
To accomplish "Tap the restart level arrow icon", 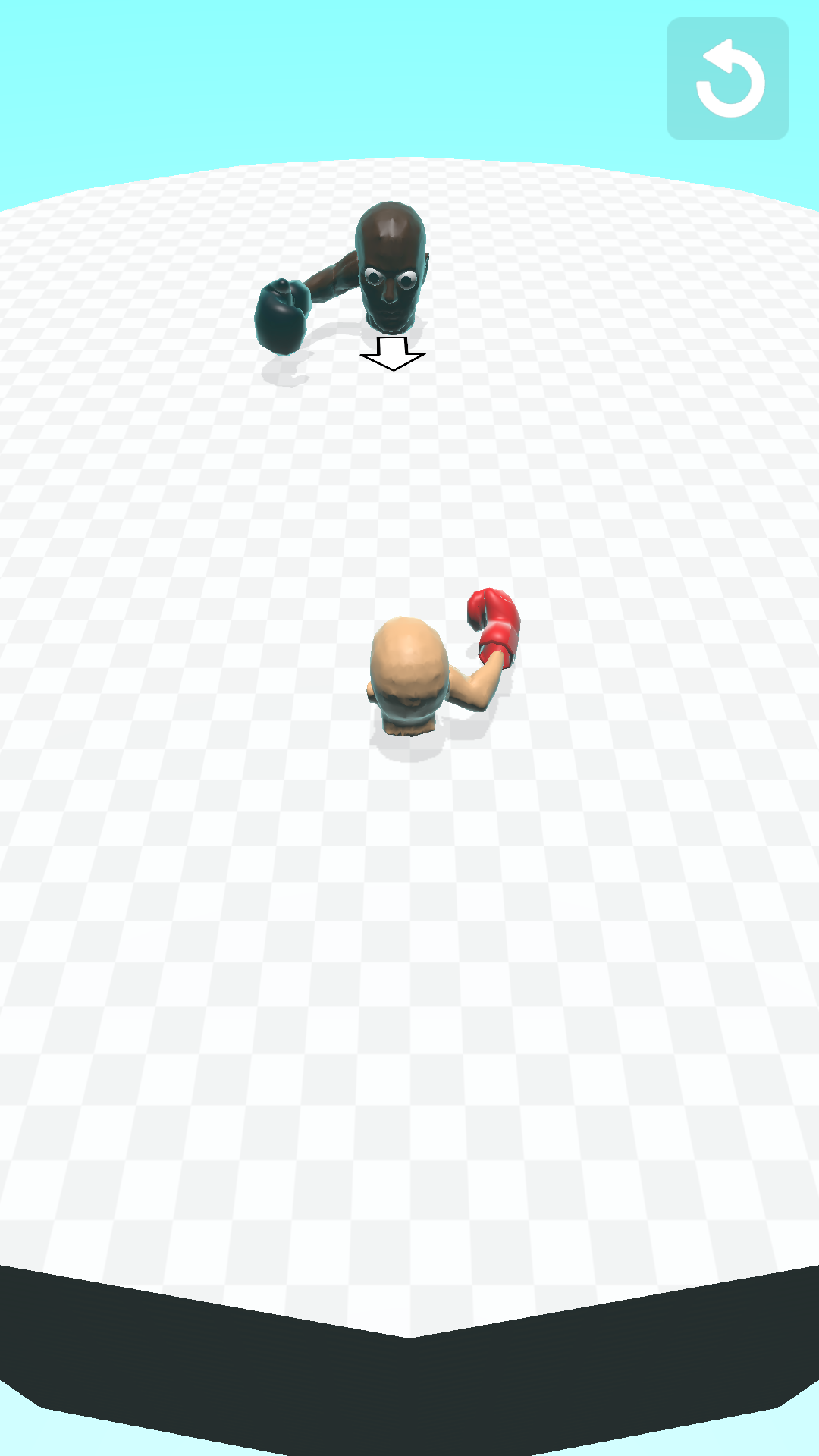I will pos(728,79).
